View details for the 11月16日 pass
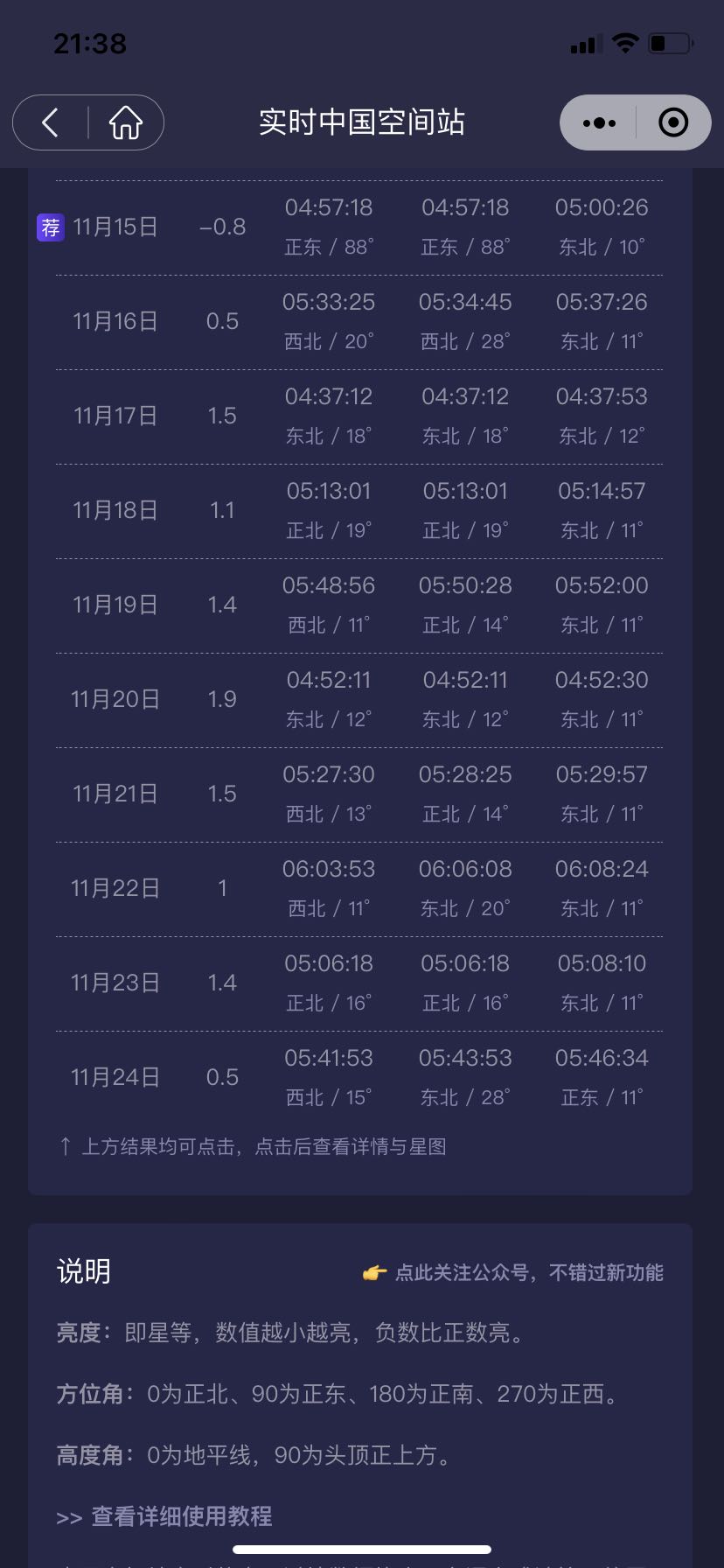Image resolution: width=724 pixels, height=1568 pixels. pos(359,322)
